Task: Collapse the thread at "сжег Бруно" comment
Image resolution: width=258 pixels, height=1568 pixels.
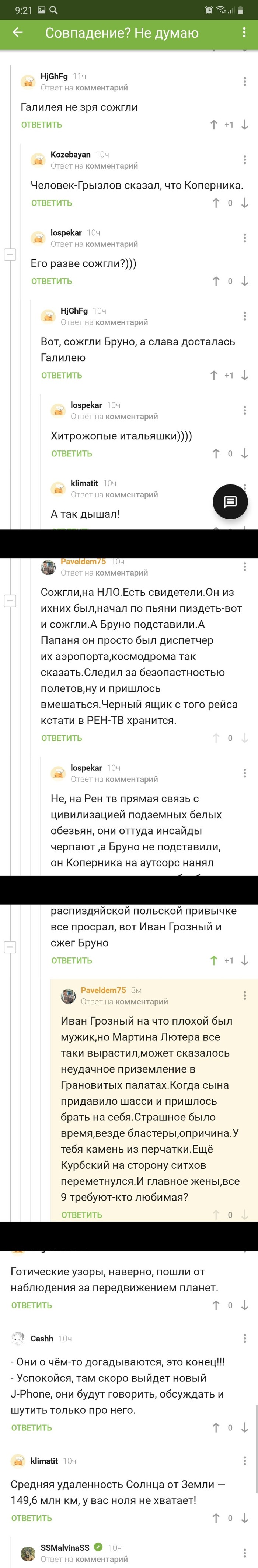Action: pyautogui.click(x=10, y=947)
